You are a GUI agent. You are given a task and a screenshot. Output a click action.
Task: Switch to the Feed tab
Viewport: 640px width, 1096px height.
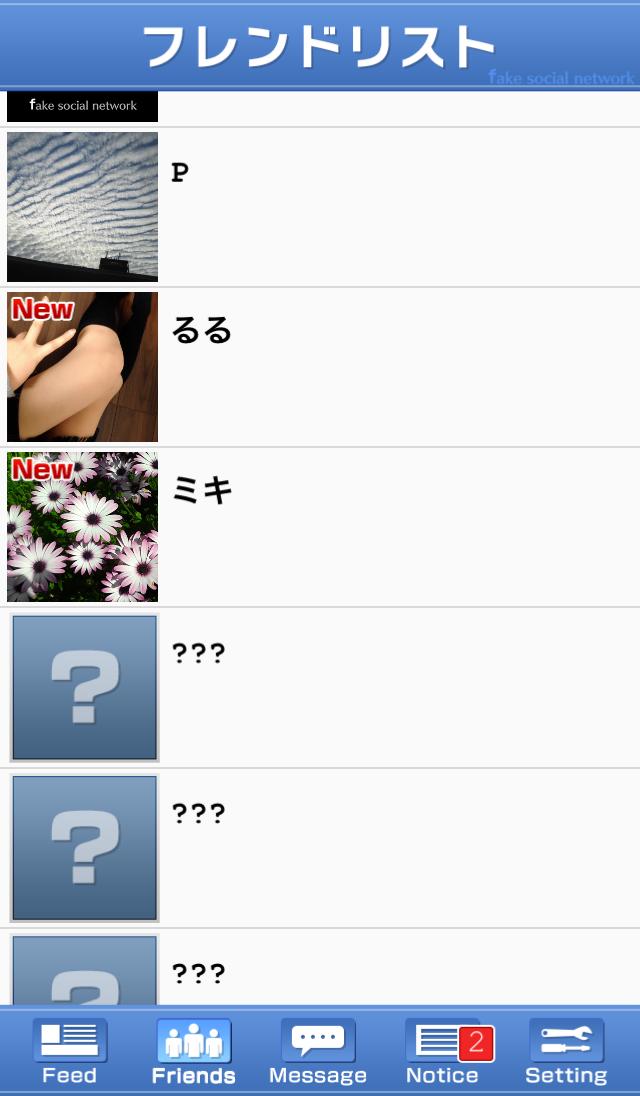(x=70, y=1051)
